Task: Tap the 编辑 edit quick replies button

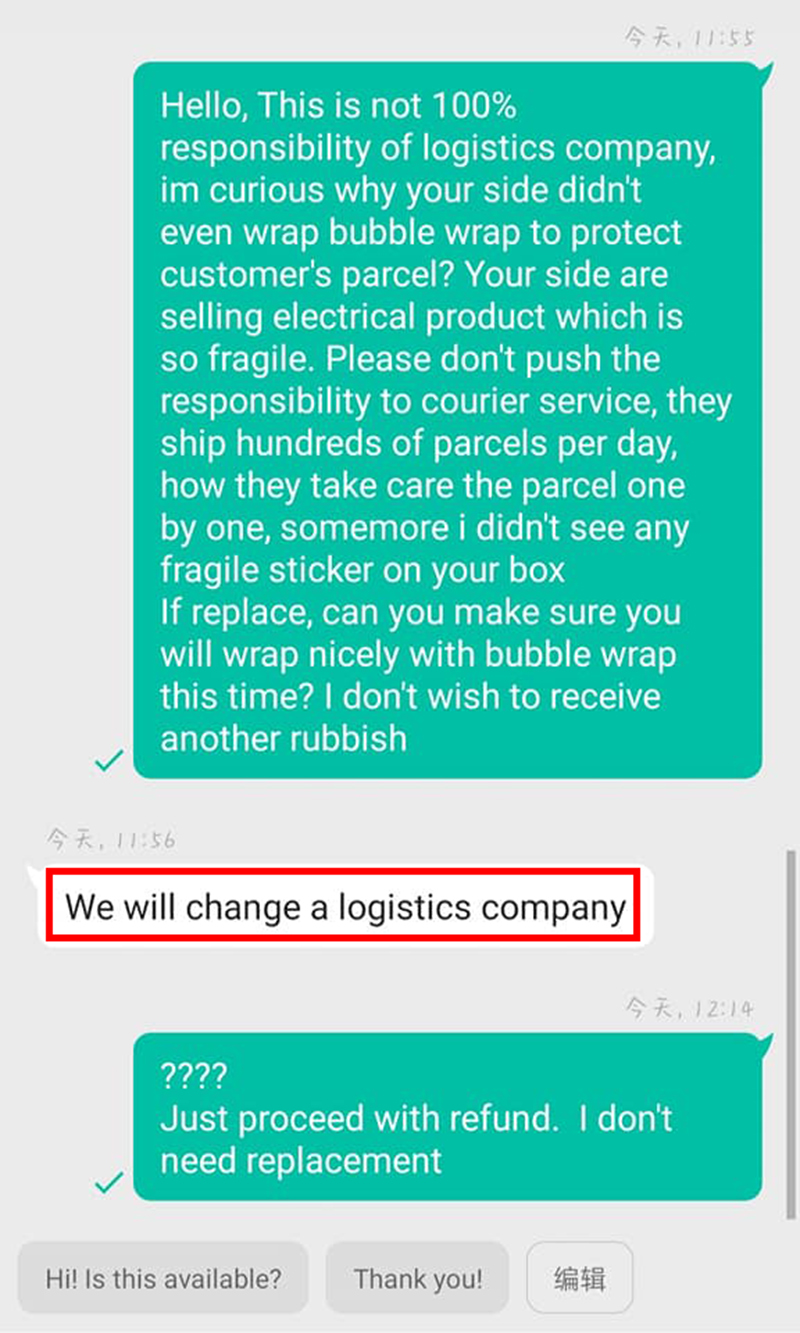Action: [x=580, y=1277]
